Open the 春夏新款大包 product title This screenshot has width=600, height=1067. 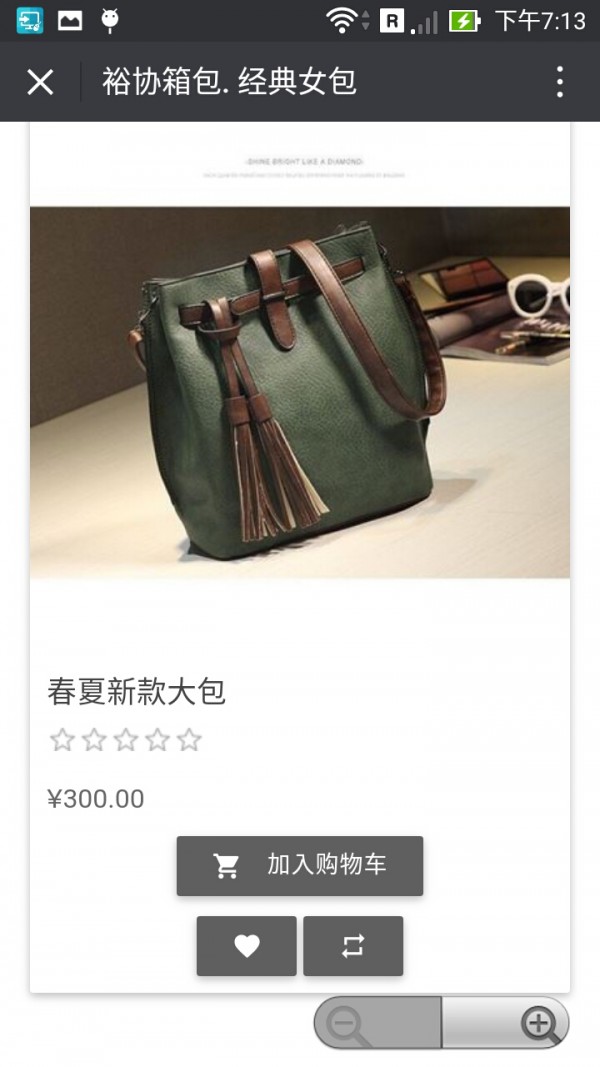[137, 691]
